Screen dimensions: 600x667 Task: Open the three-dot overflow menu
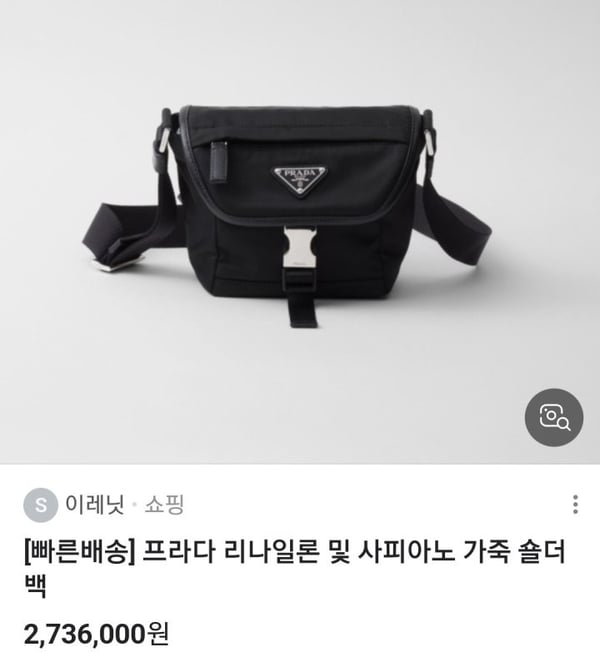point(574,505)
